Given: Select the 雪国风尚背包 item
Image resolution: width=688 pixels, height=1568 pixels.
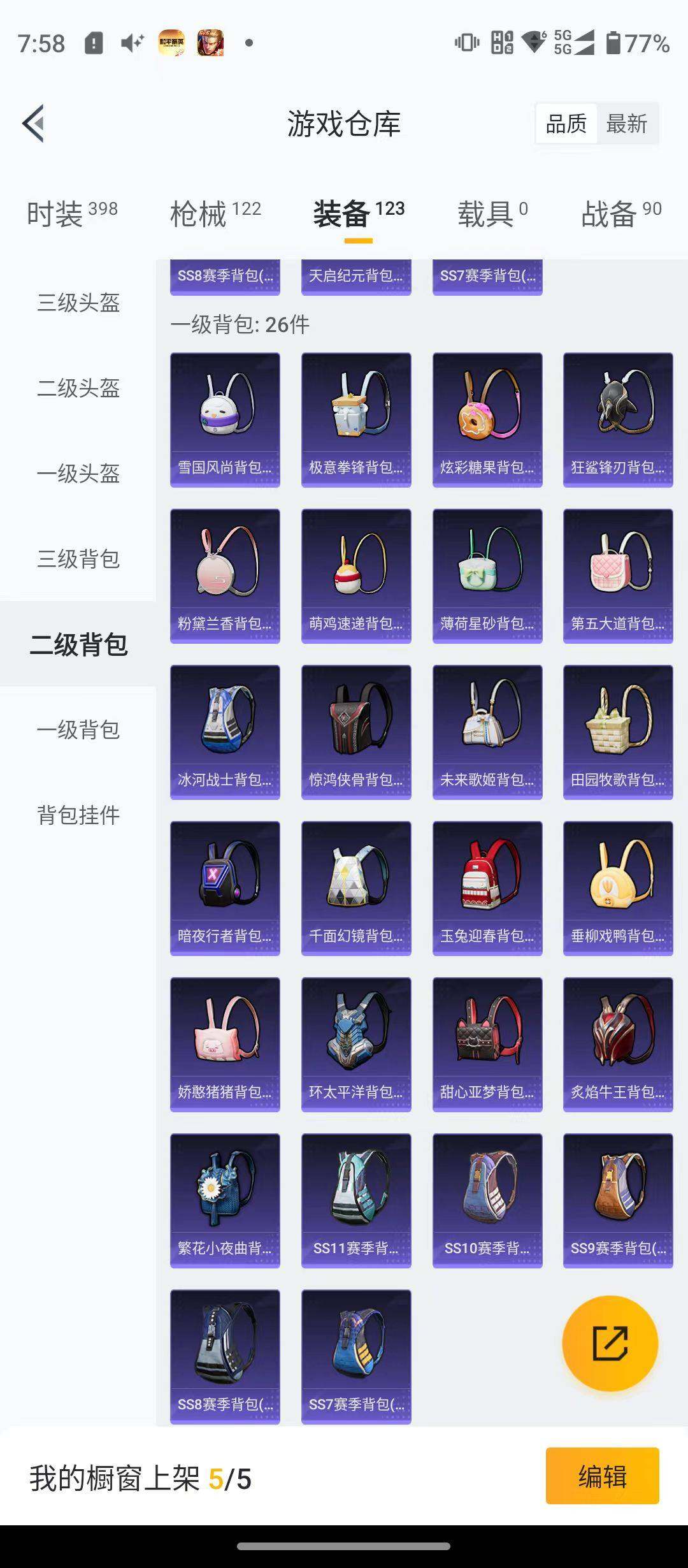Looking at the screenshot, I should point(226,417).
